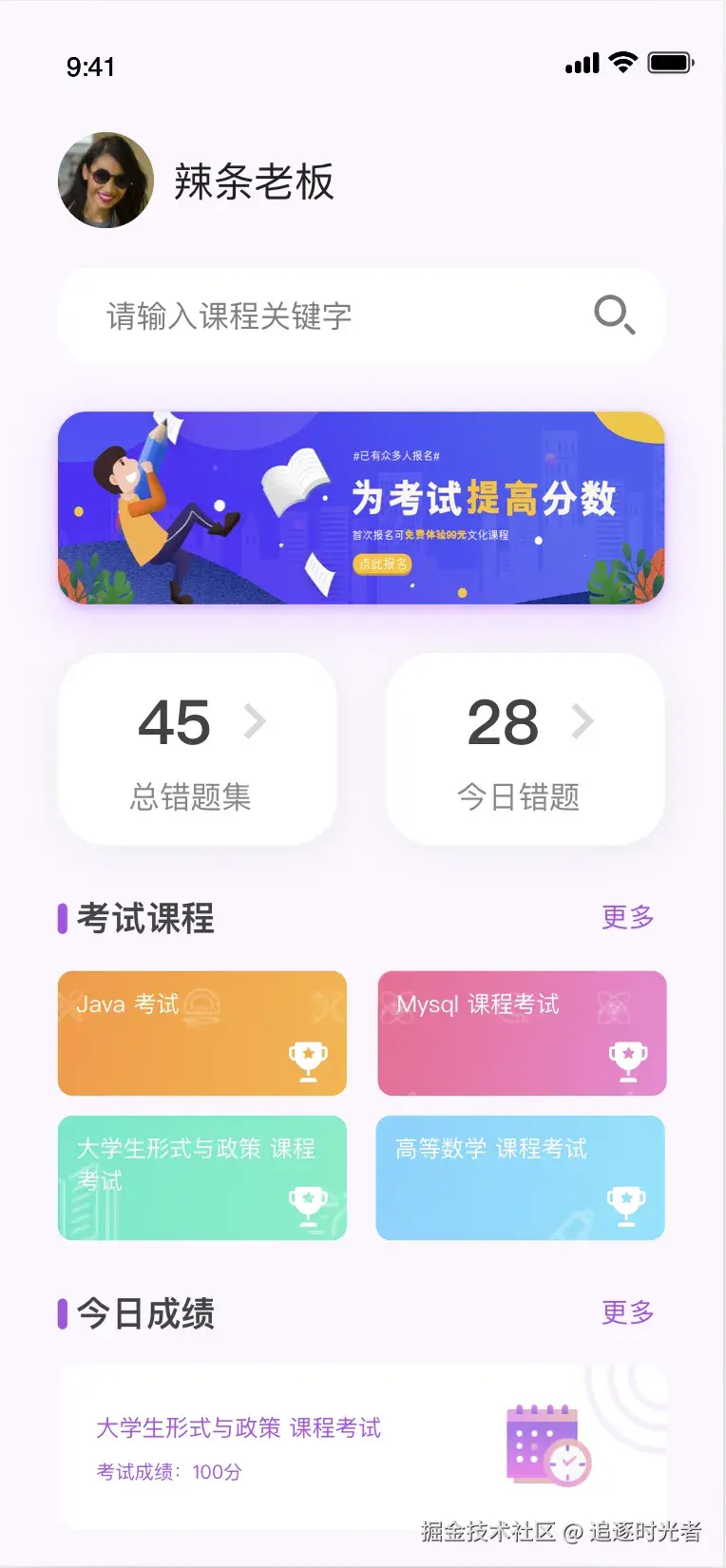Viewport: 726px width, 1568px height.
Task: Tap 更多 next to 今日成绩
Action: [627, 1312]
